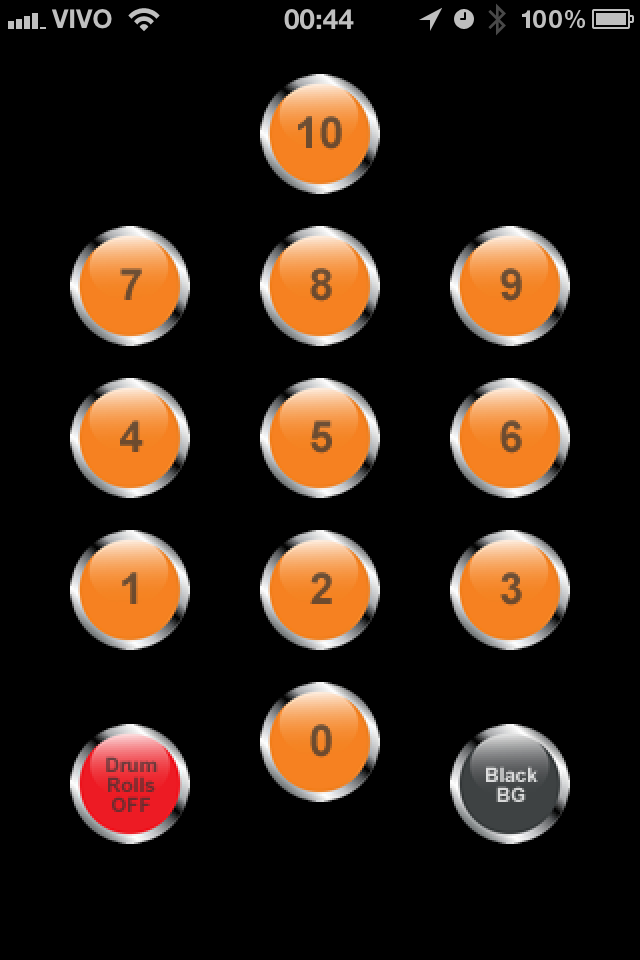
Task: Toggle the red Drum Rolls OFF button
Action: [130, 784]
